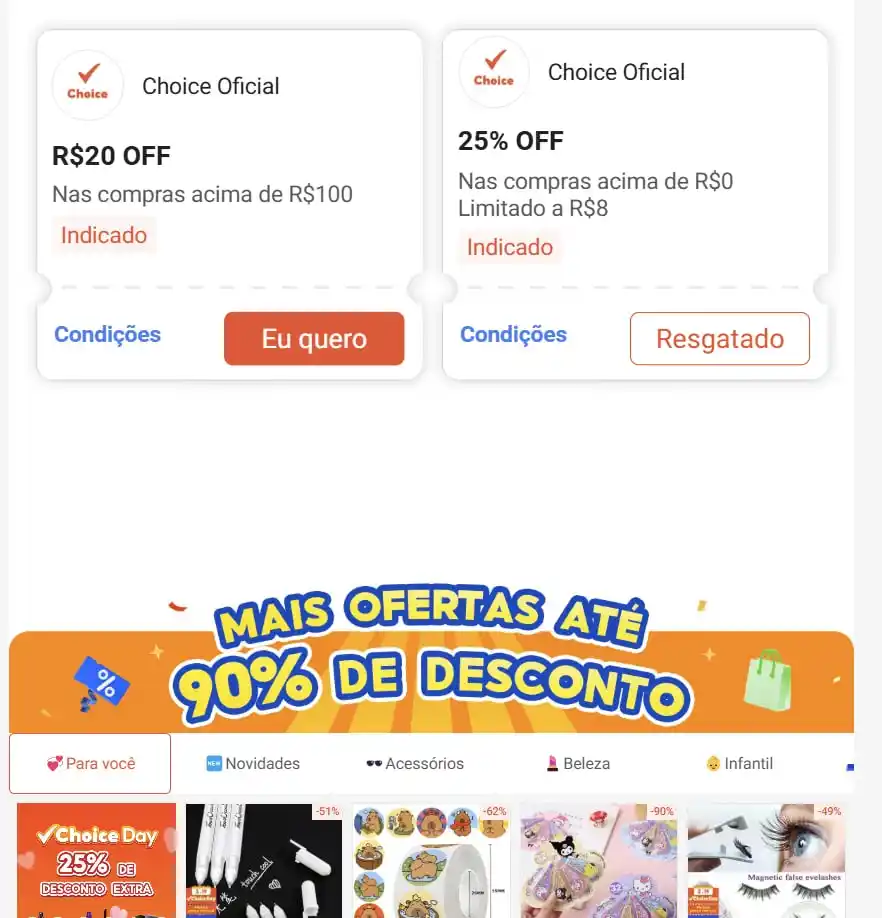Open the Beleza category tab
The width and height of the screenshot is (882, 918).
[x=584, y=763]
